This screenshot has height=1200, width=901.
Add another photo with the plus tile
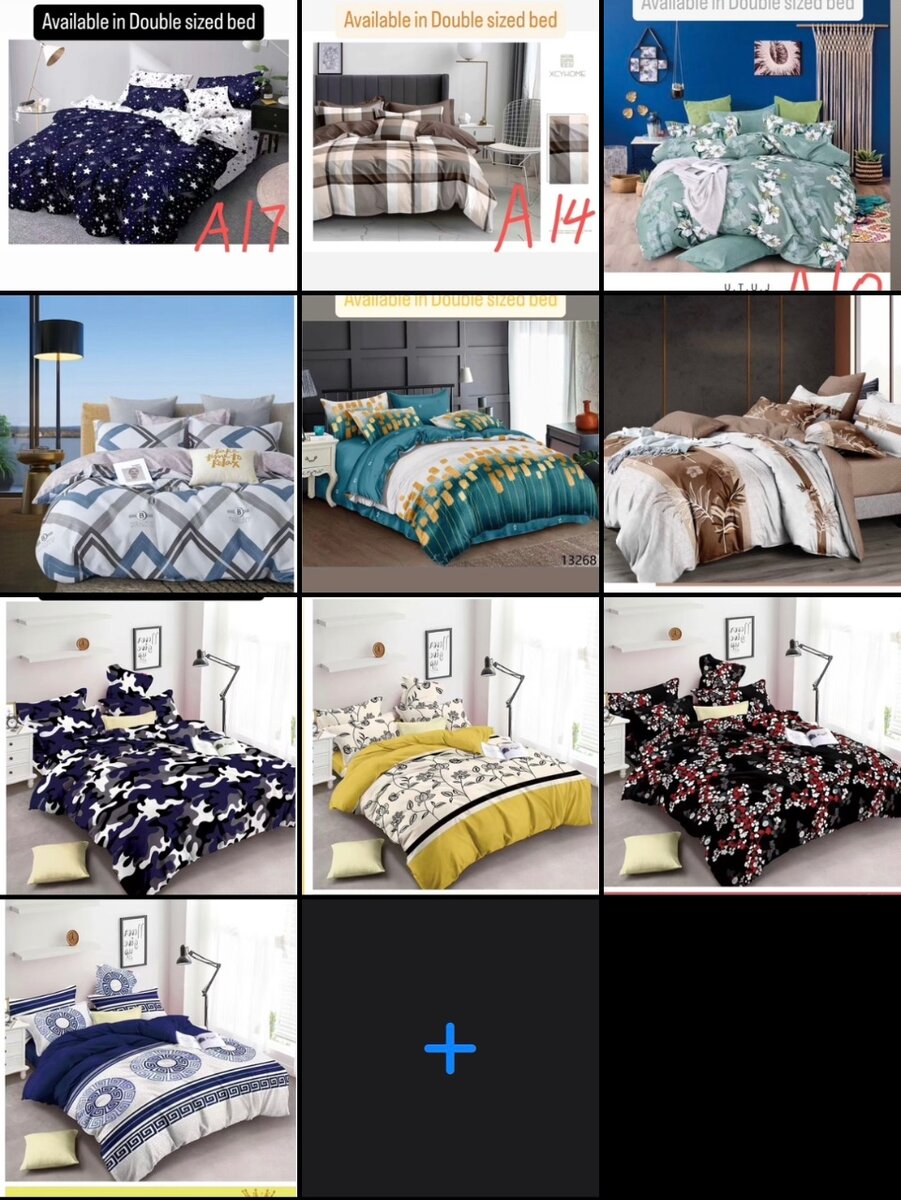pos(450,1048)
